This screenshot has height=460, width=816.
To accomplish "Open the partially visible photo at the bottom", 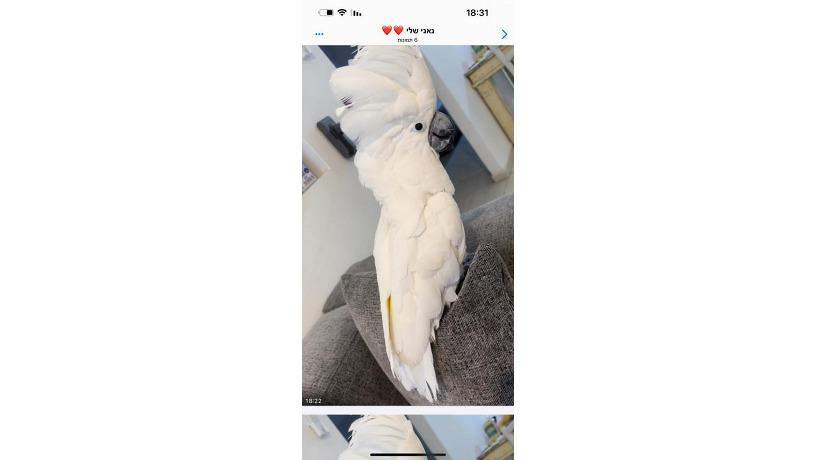I will tap(408, 436).
